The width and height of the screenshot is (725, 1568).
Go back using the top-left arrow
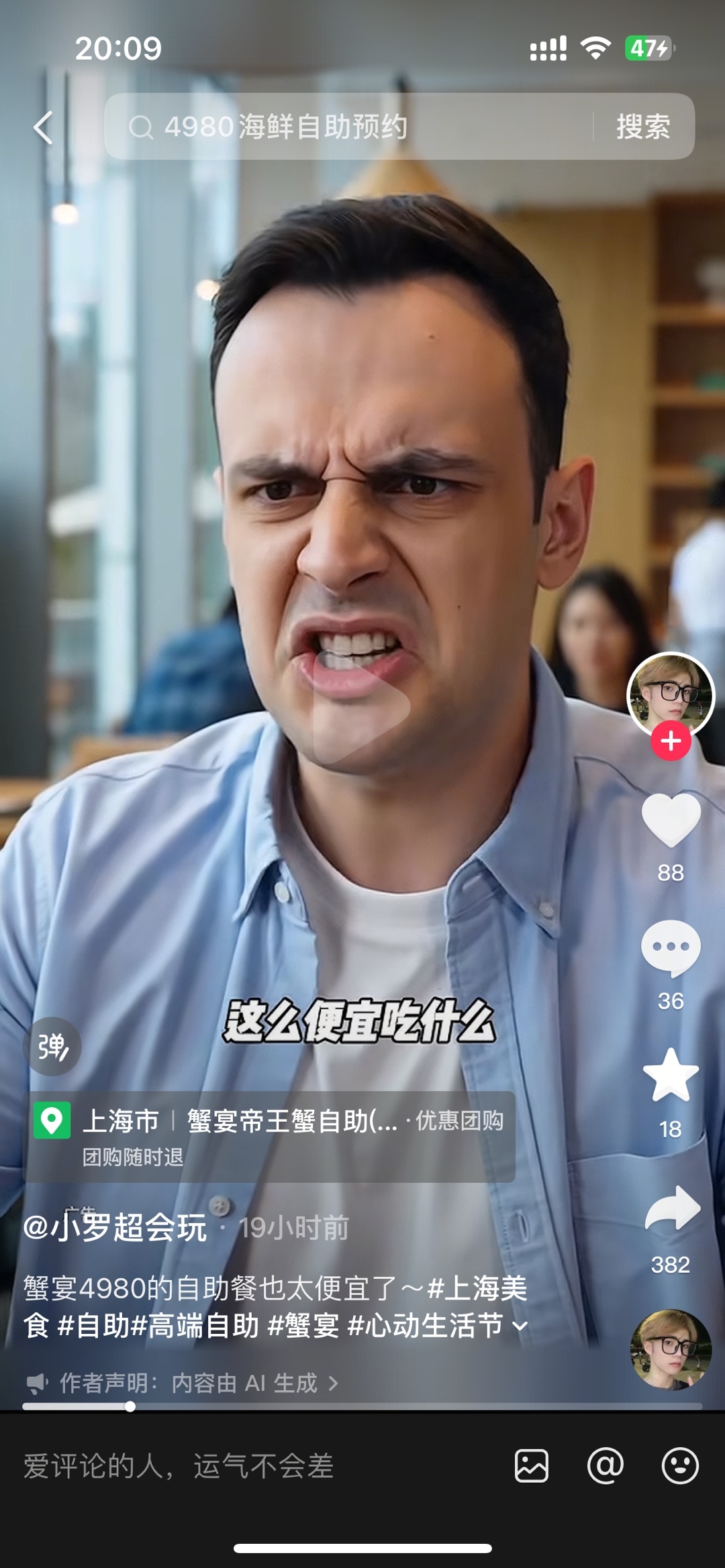tap(44, 127)
